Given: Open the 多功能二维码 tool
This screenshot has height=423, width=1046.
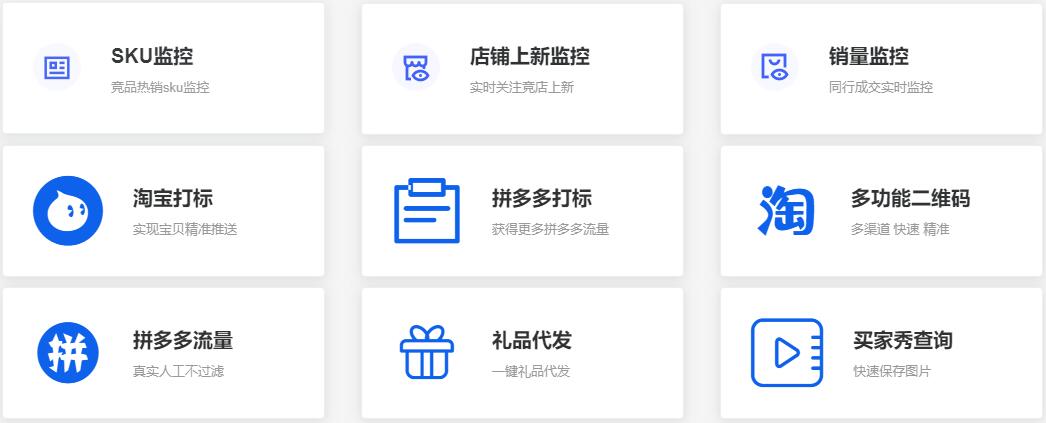Looking at the screenshot, I should click(881, 211).
